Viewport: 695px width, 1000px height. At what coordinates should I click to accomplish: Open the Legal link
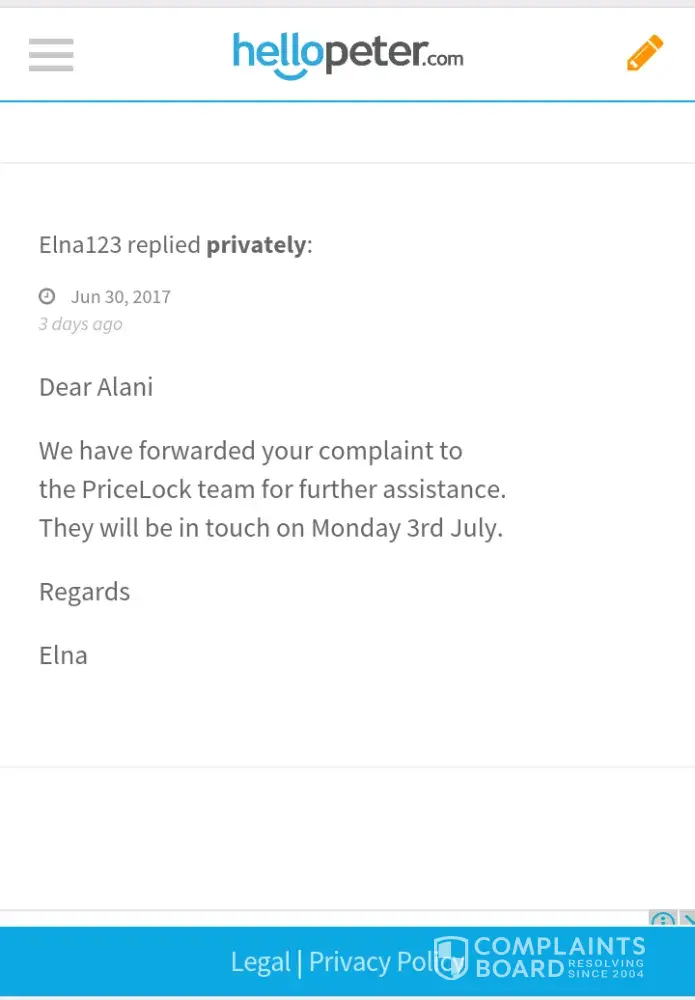pos(260,962)
